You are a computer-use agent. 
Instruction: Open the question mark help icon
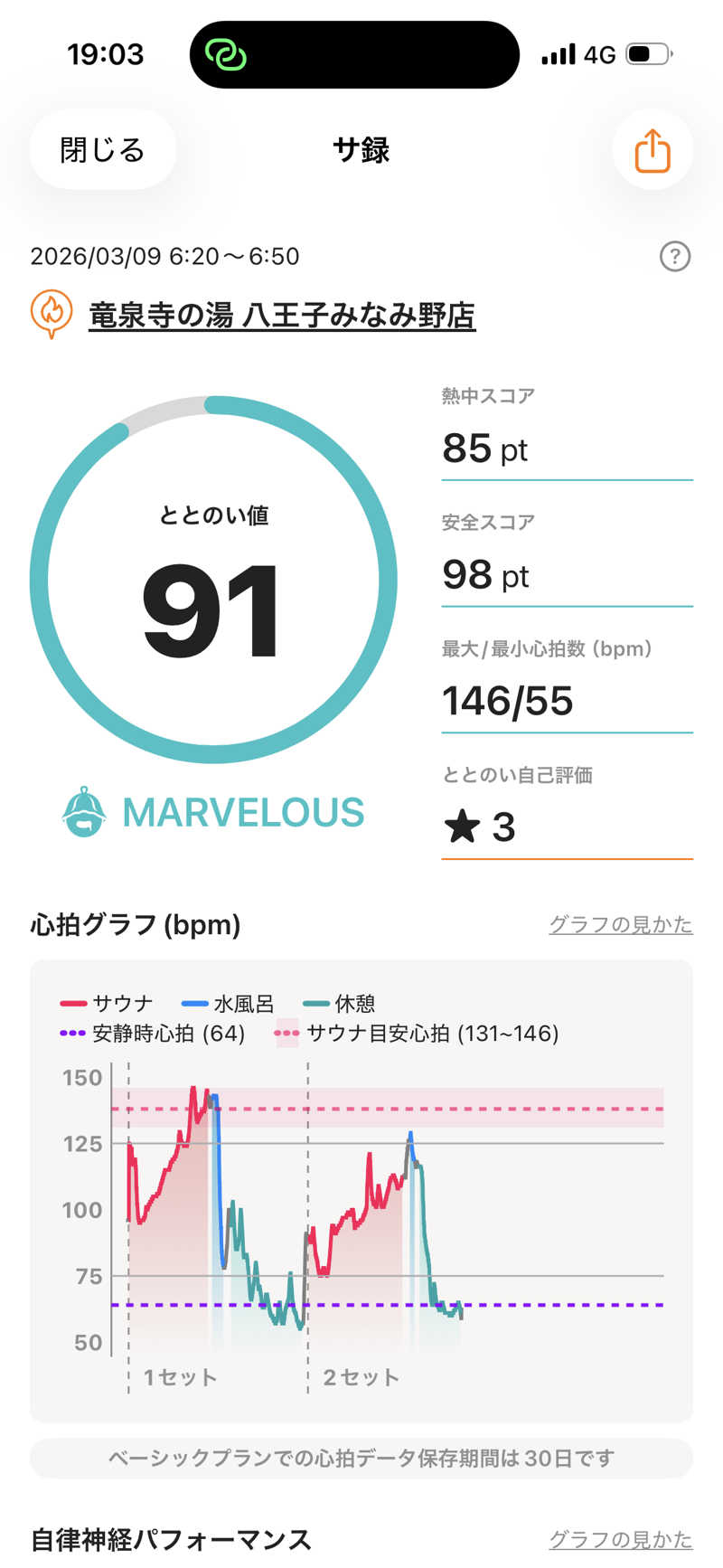click(674, 257)
